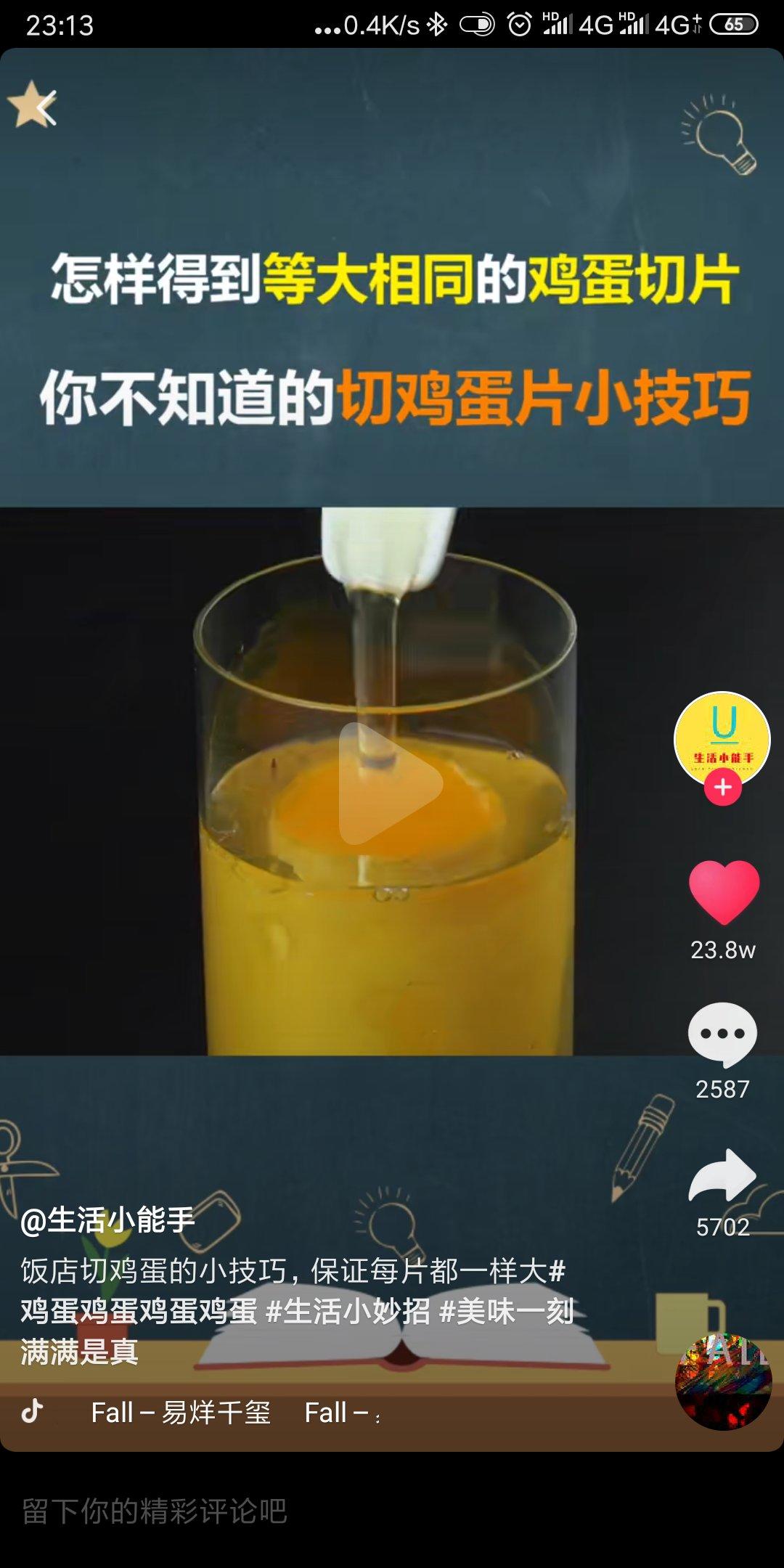Open the comments with 2587 replies
Screen dimensions: 784x1568
(722, 1034)
